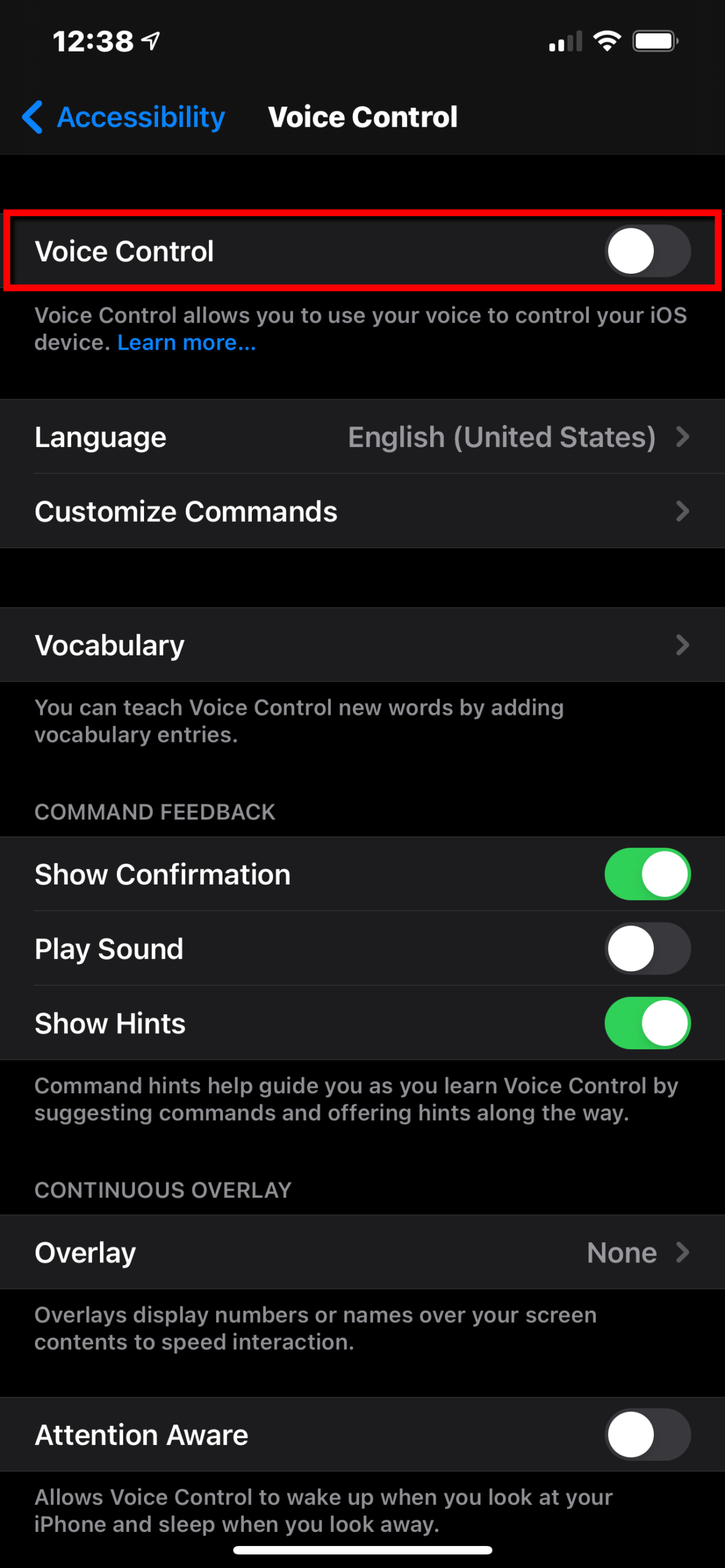Screen dimensions: 725x1568
Task: Go back to Accessibility settings
Action: pyautogui.click(x=123, y=116)
